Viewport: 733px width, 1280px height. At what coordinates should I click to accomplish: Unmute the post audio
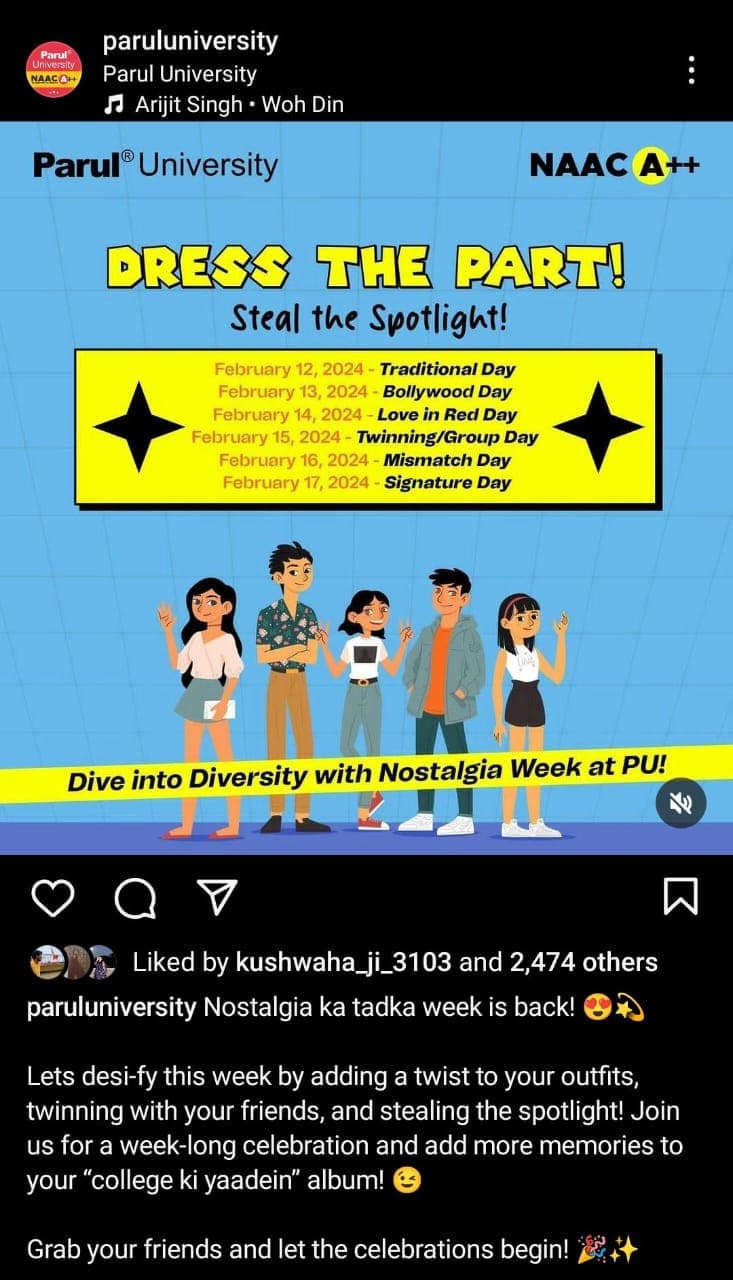coord(680,803)
